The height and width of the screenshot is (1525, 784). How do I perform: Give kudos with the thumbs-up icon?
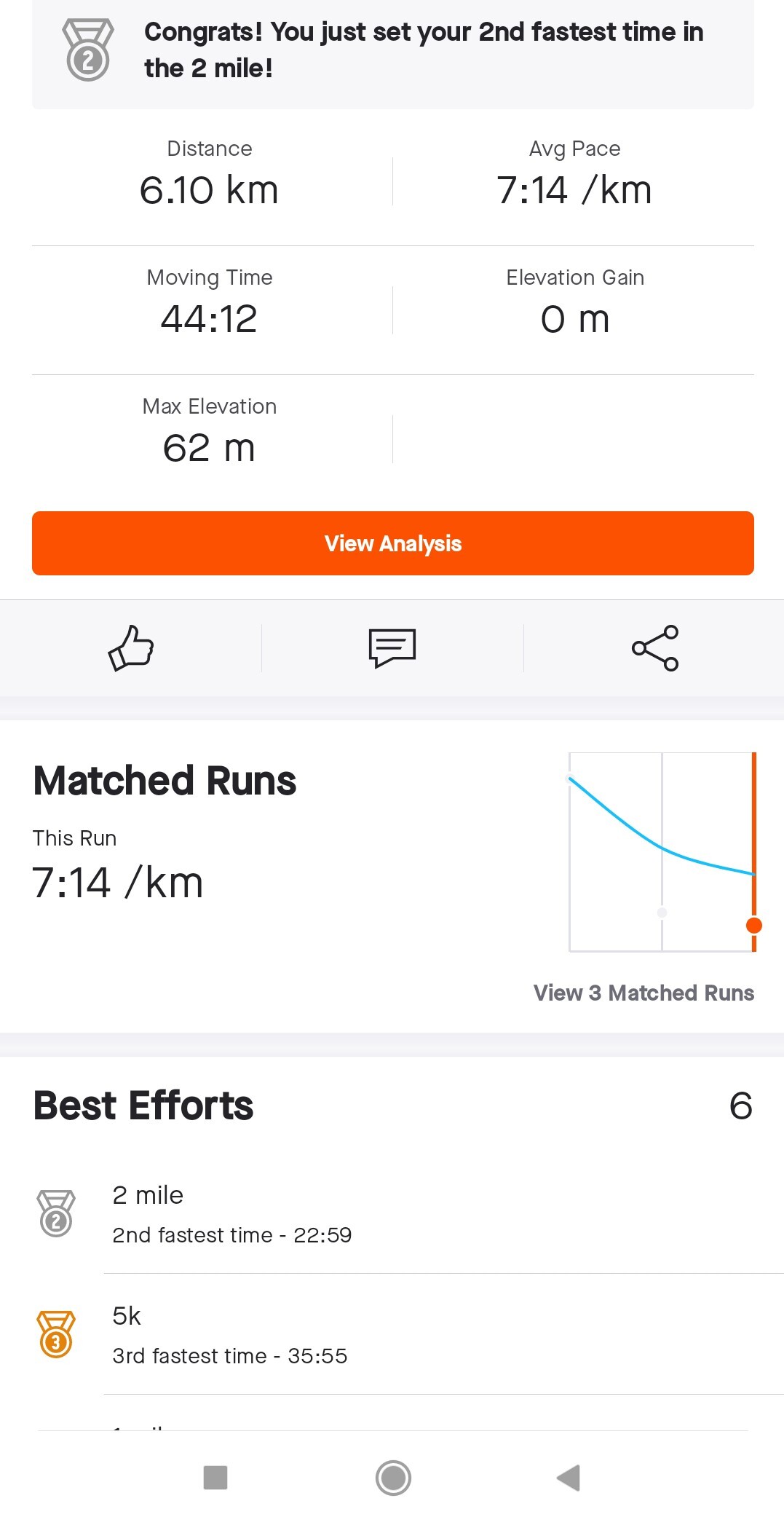point(131,647)
